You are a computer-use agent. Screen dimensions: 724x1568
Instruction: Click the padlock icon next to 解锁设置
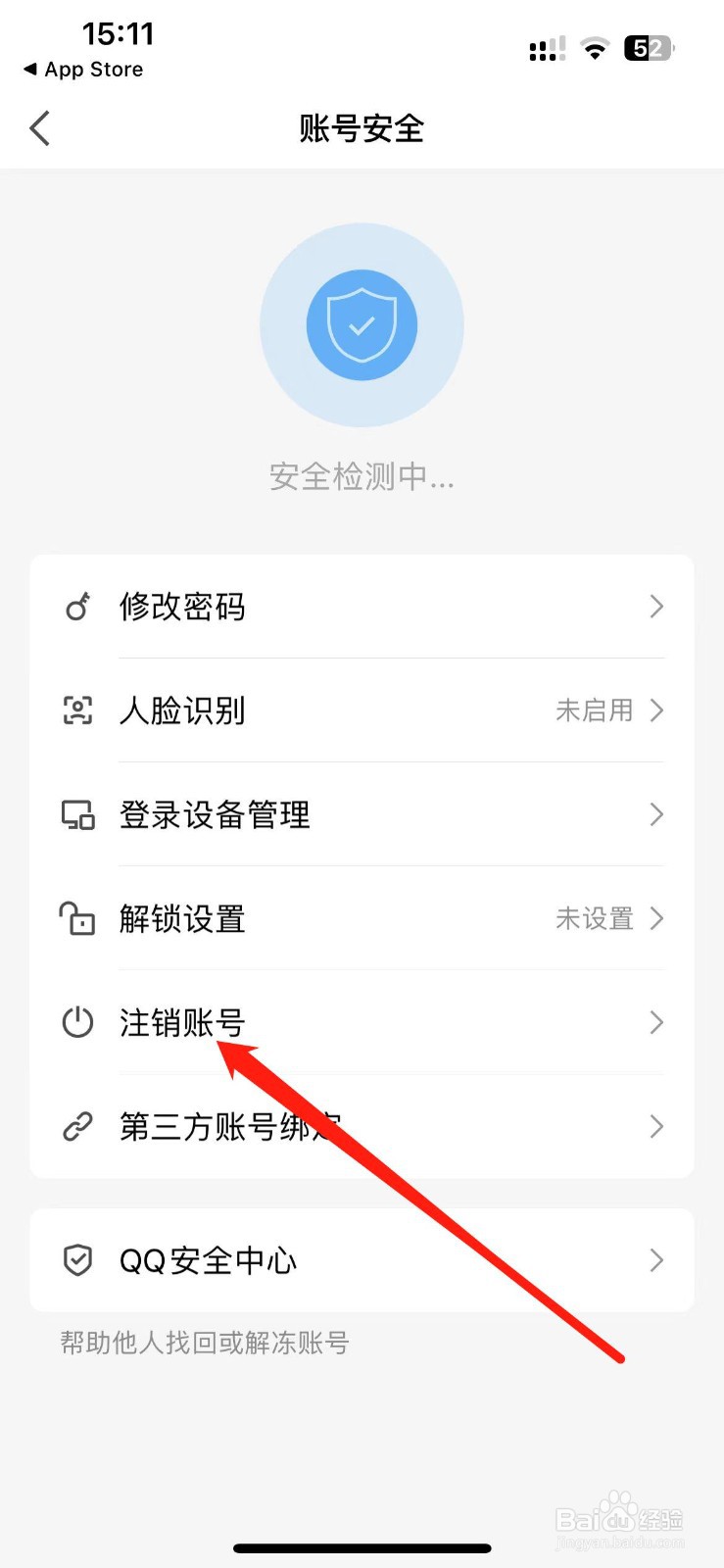(76, 918)
